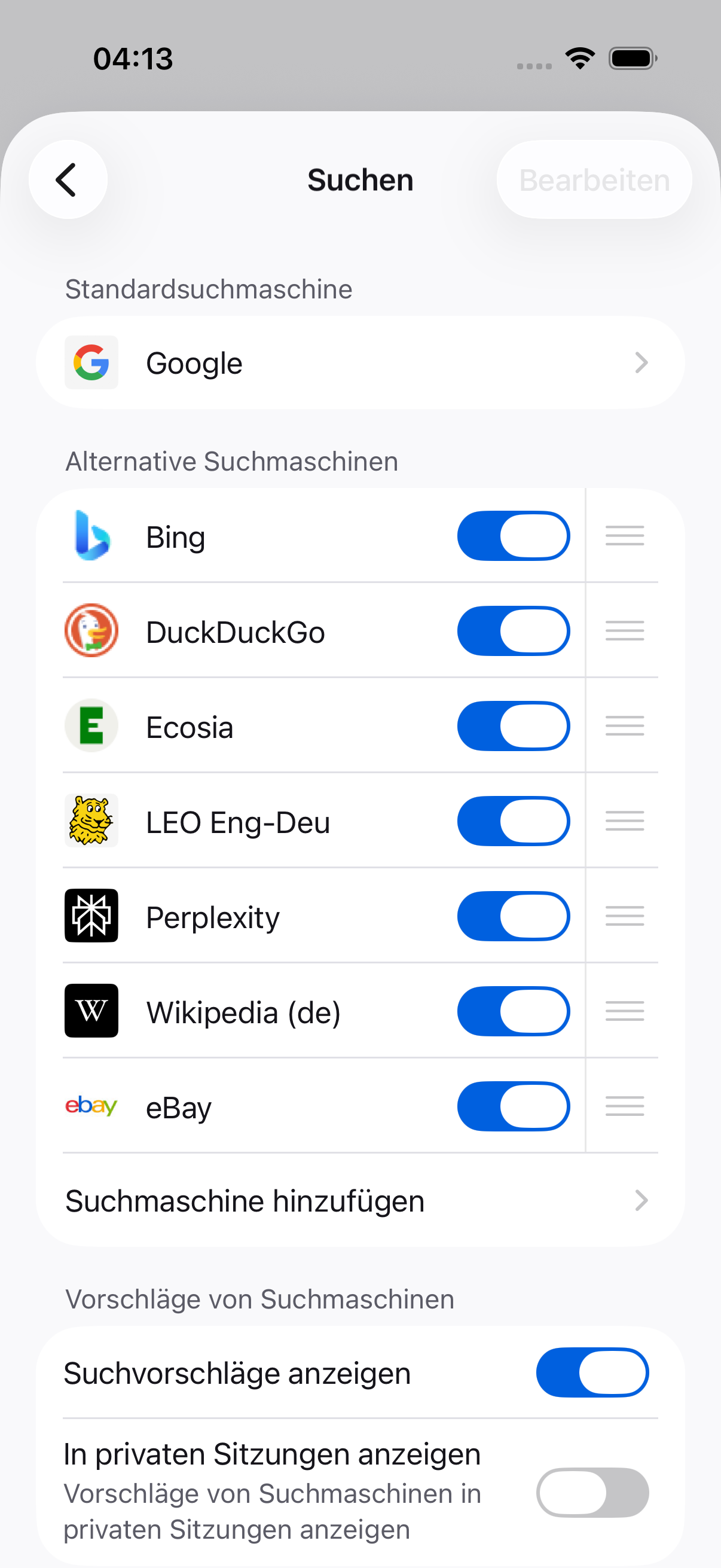Viewport: 721px width, 1568px height.
Task: Open Suchmaschine hinzufügen
Action: (360, 1200)
